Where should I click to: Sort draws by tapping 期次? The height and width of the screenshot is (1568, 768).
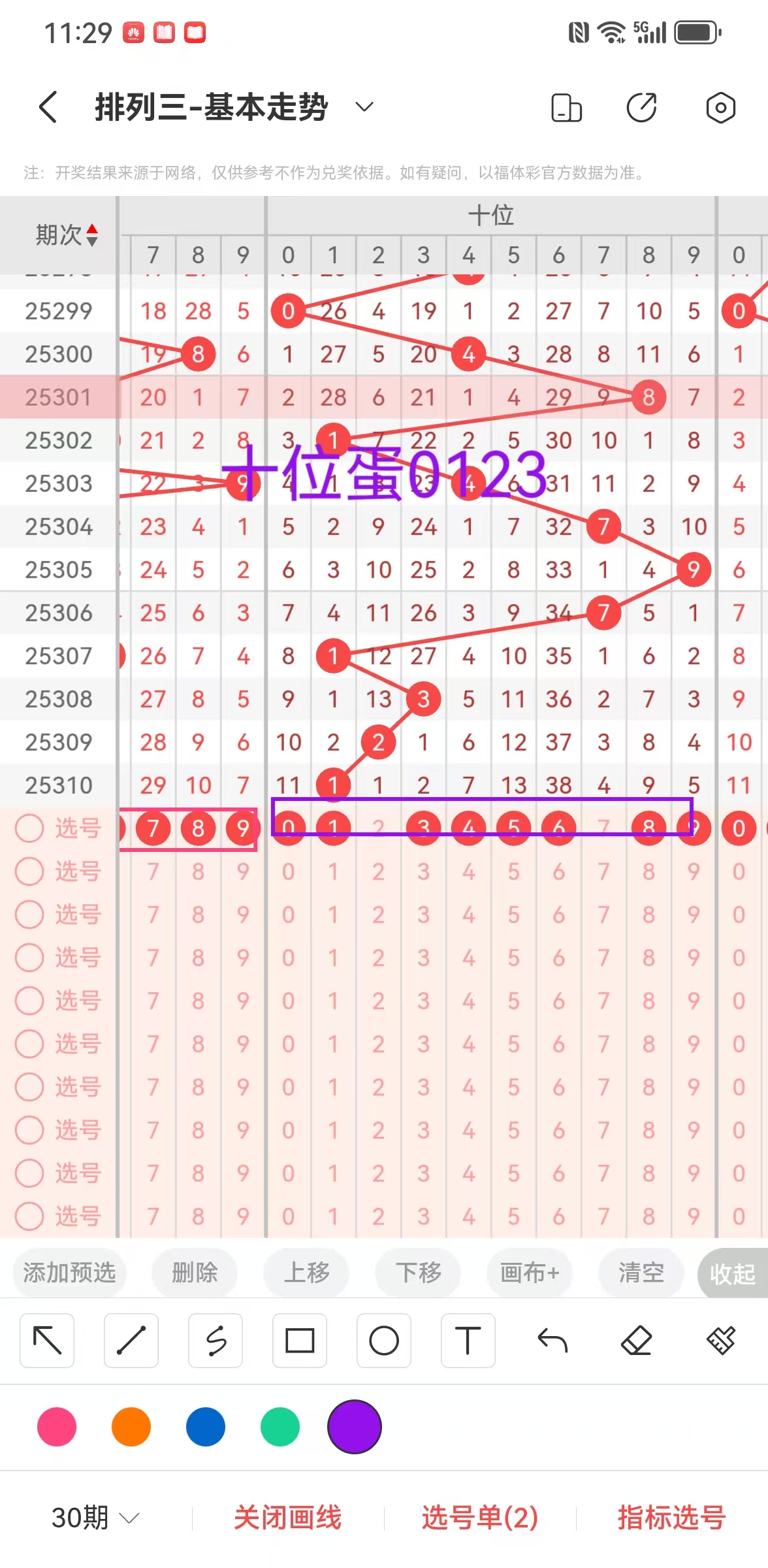66,235
